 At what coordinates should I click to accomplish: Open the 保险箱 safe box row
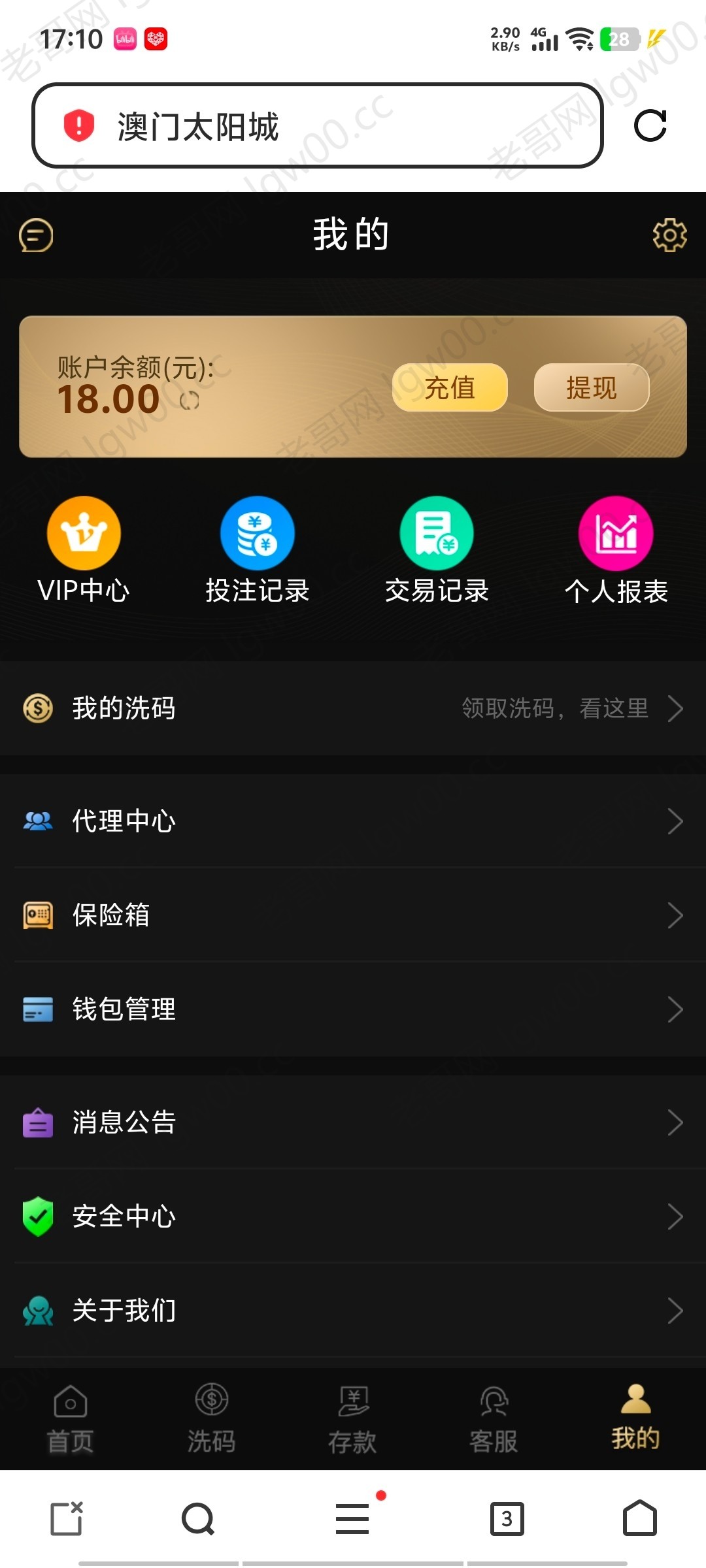(353, 915)
